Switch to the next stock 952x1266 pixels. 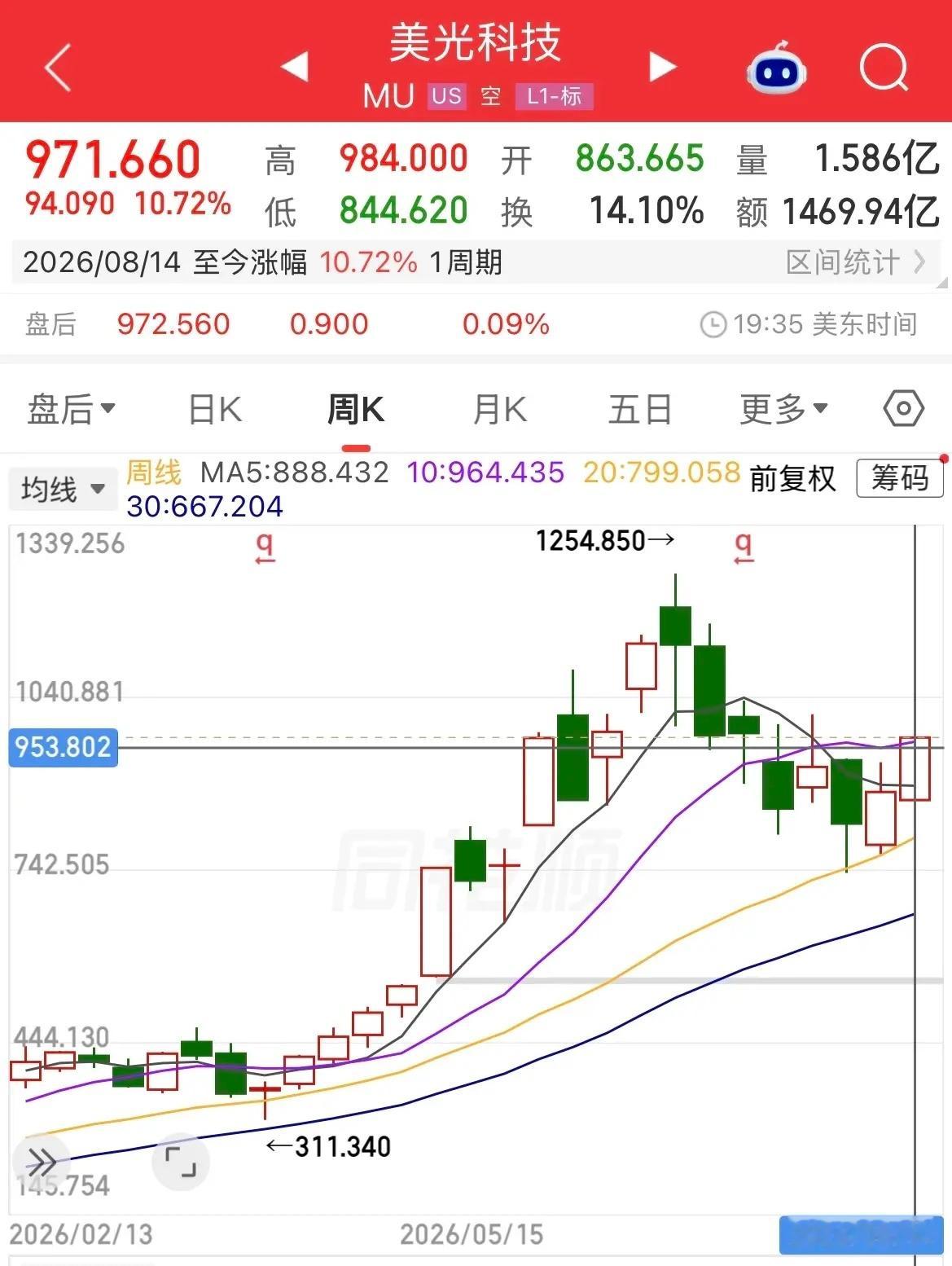663,66
